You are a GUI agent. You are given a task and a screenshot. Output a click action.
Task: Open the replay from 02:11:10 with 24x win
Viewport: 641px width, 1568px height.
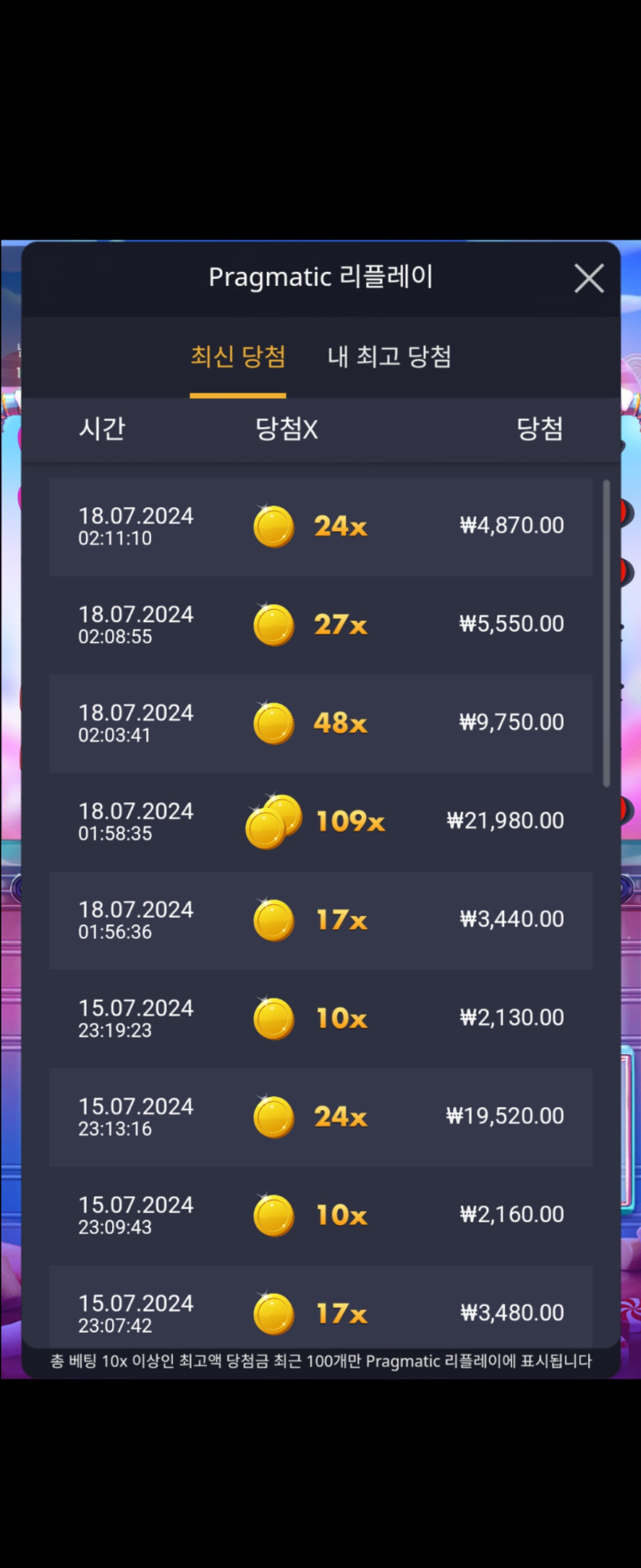point(320,526)
